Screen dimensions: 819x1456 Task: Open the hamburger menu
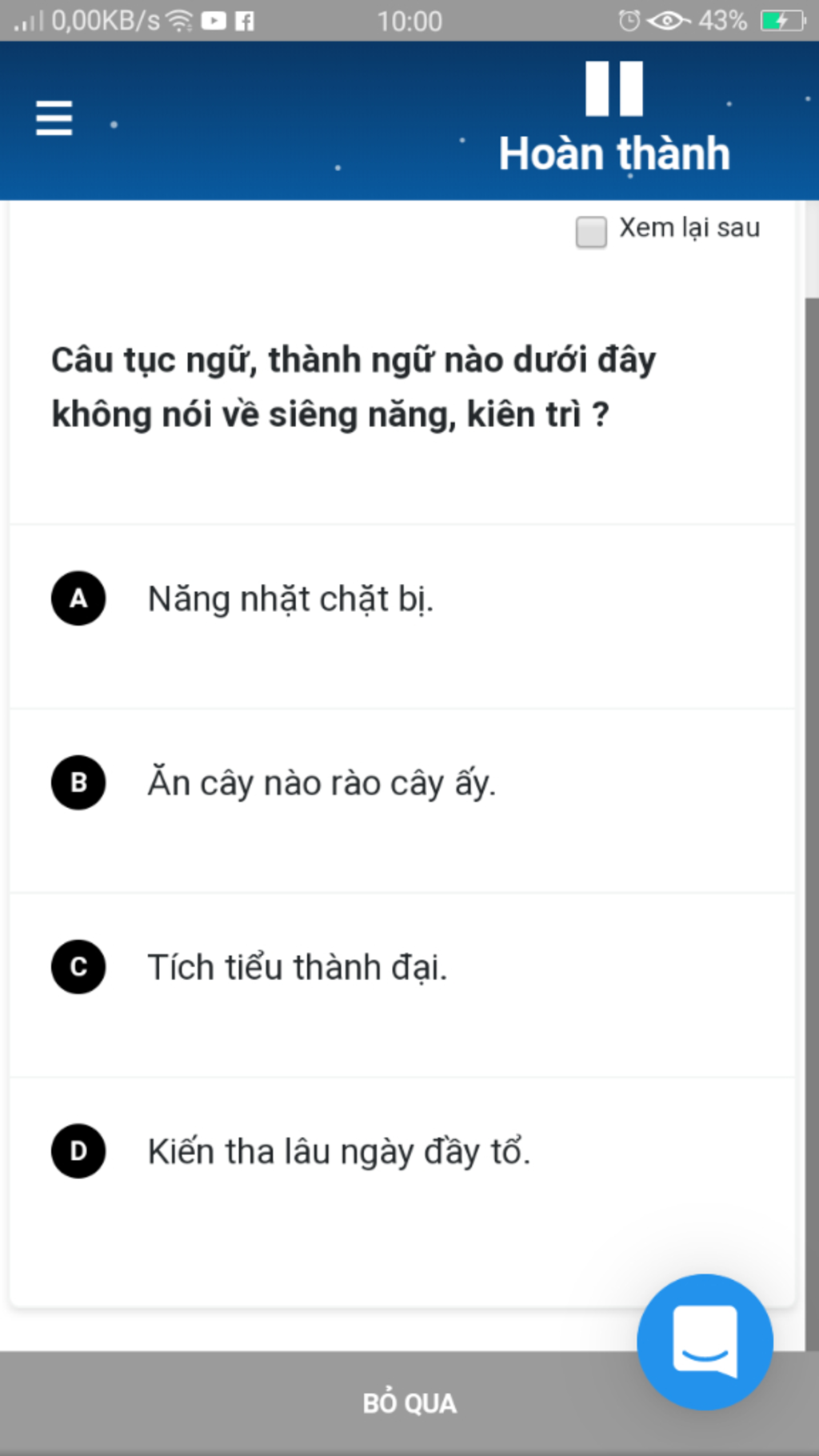[x=54, y=118]
